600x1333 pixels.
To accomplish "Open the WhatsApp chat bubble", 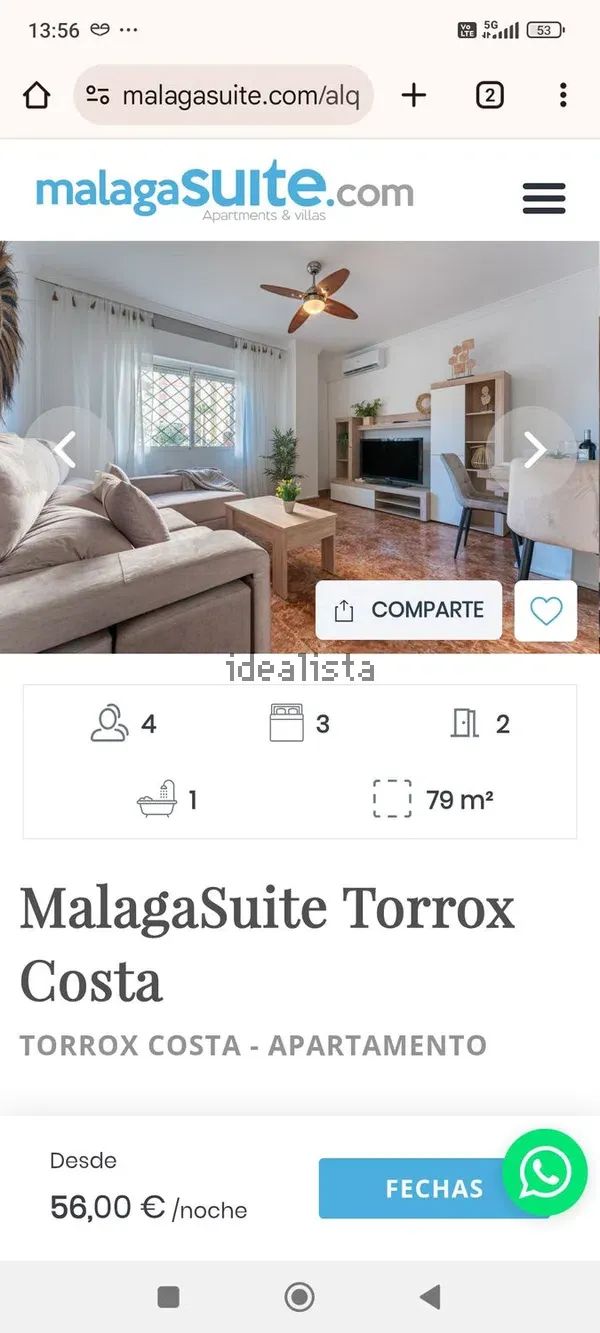I will (545, 1172).
